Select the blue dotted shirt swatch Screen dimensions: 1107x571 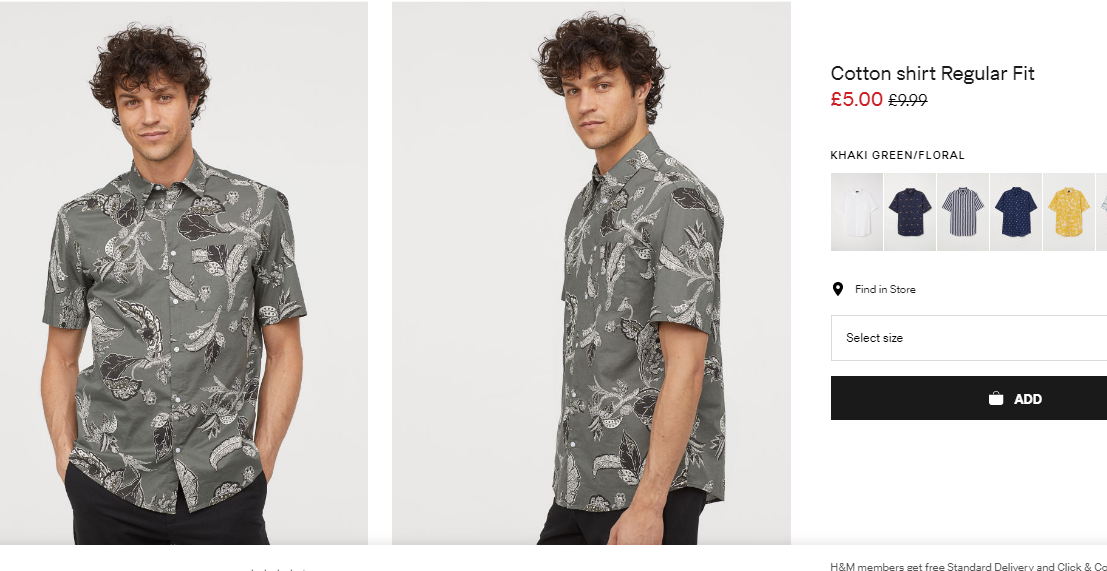coord(1016,212)
